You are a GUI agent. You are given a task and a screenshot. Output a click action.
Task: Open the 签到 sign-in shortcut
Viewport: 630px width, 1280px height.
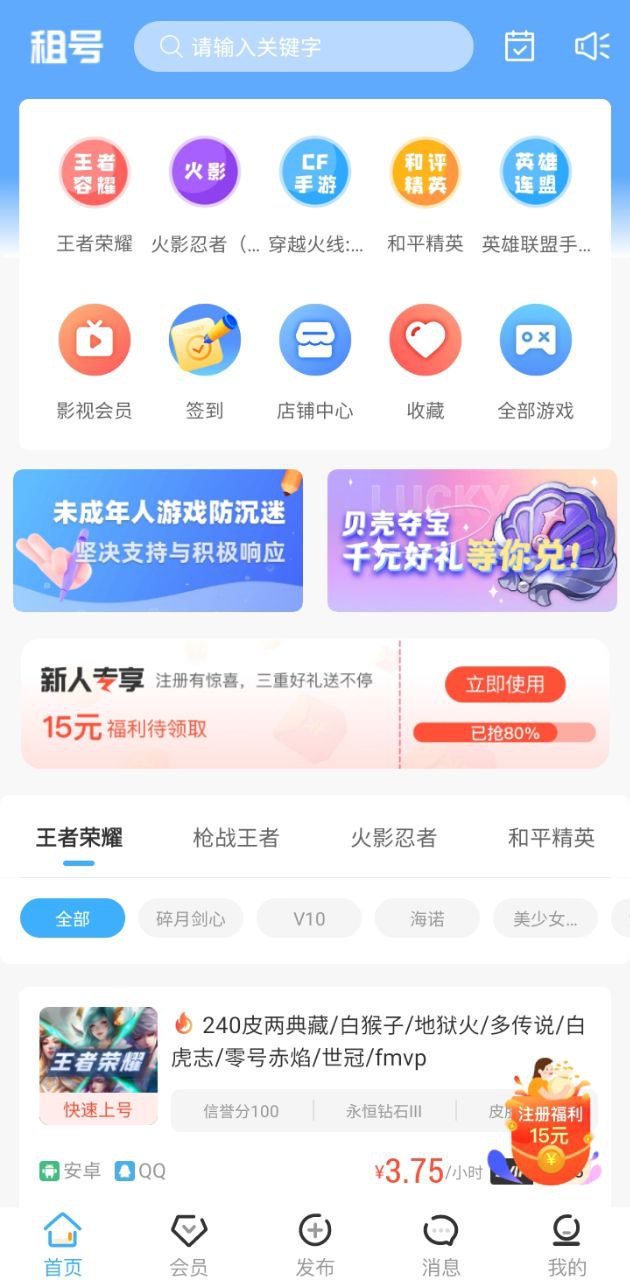click(x=205, y=340)
